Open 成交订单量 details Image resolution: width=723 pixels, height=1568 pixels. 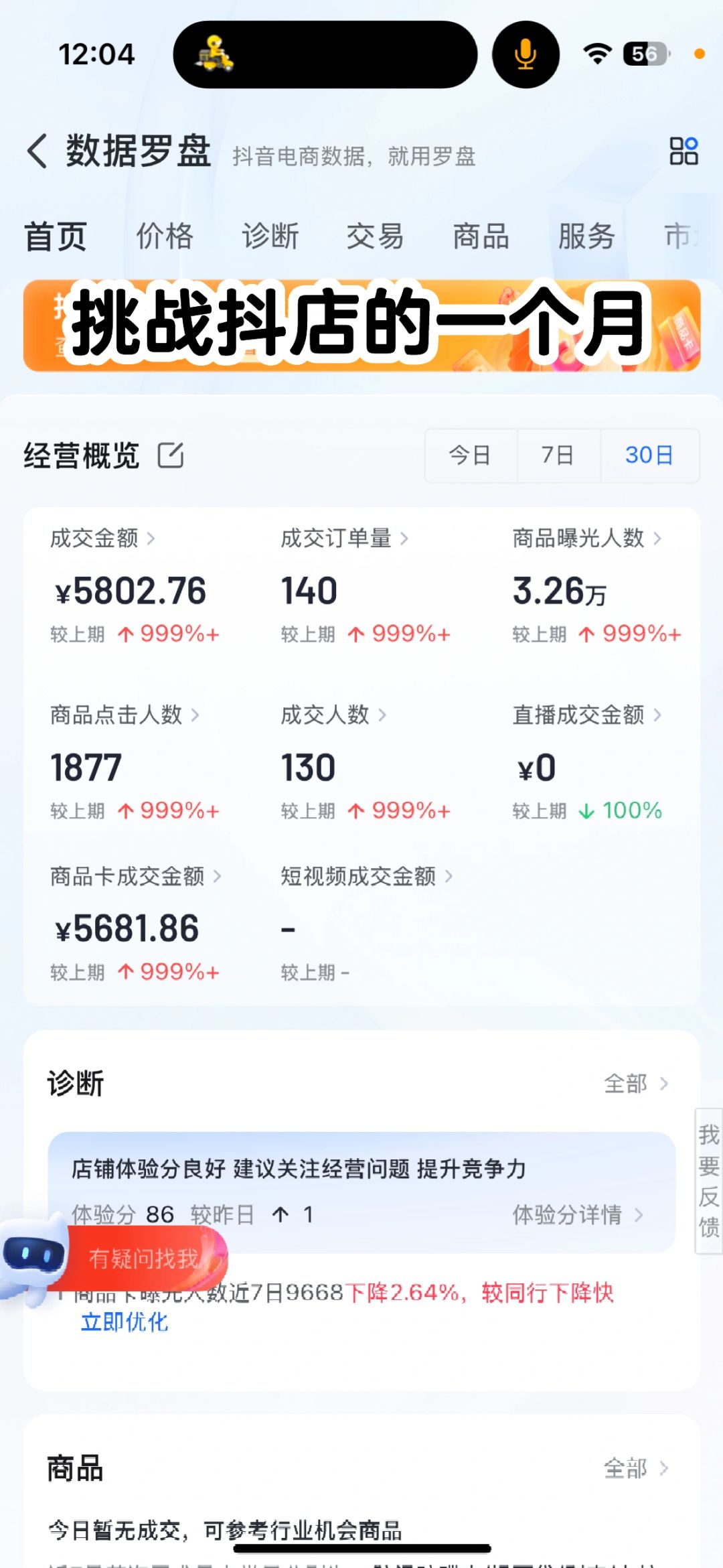344,538
